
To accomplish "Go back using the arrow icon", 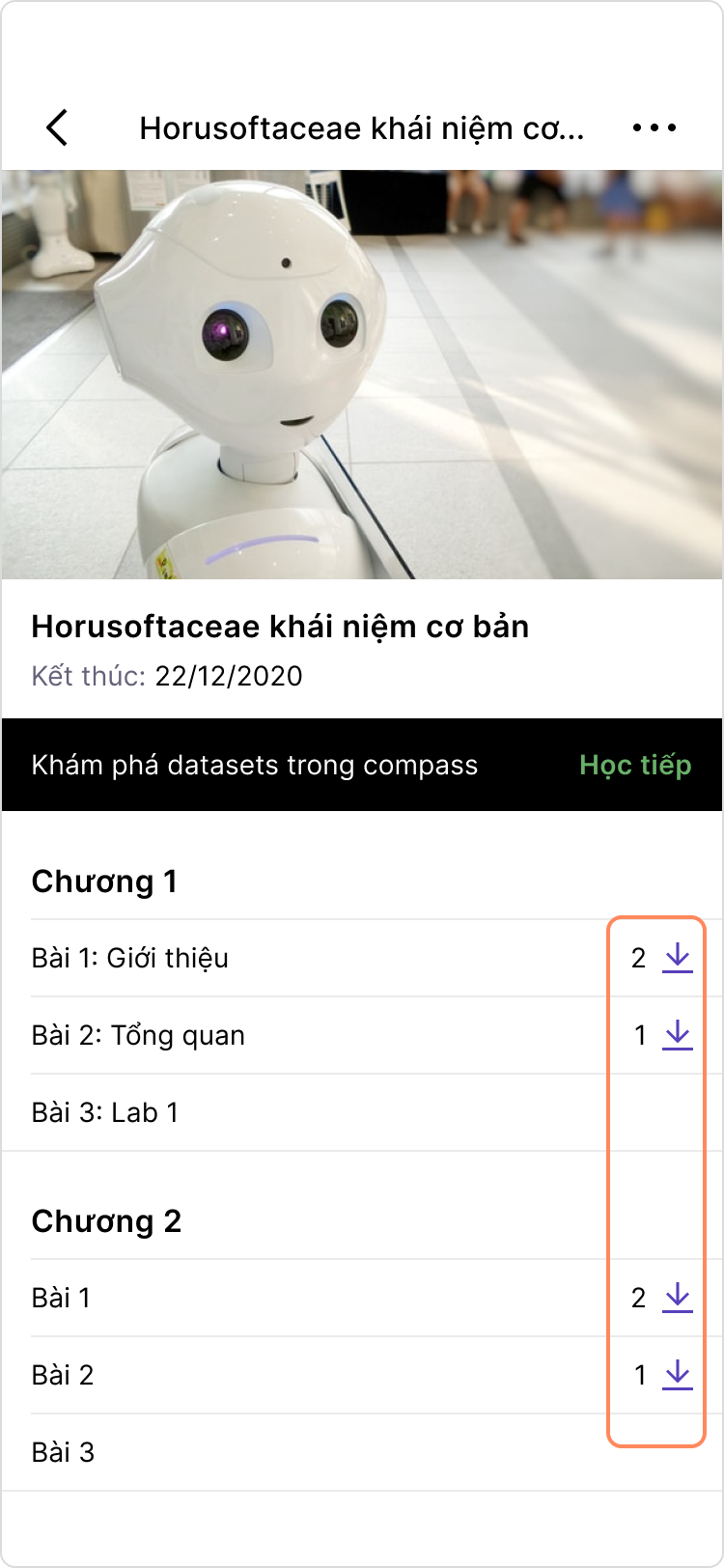I will click(57, 127).
